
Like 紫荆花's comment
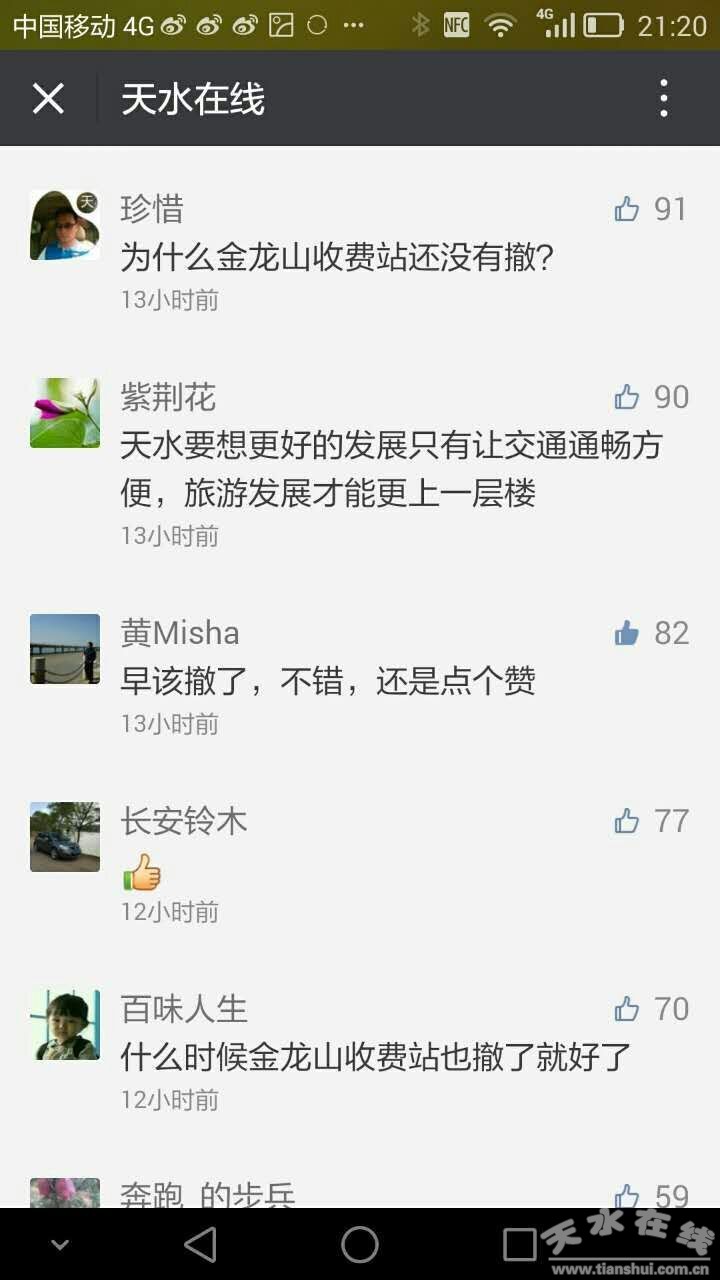[x=628, y=397]
